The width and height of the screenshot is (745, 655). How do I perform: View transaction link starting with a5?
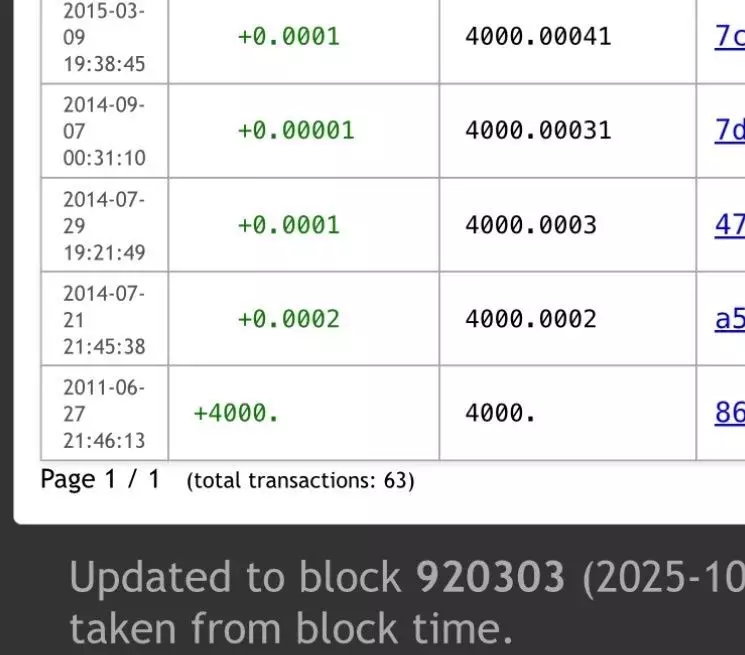tap(729, 319)
